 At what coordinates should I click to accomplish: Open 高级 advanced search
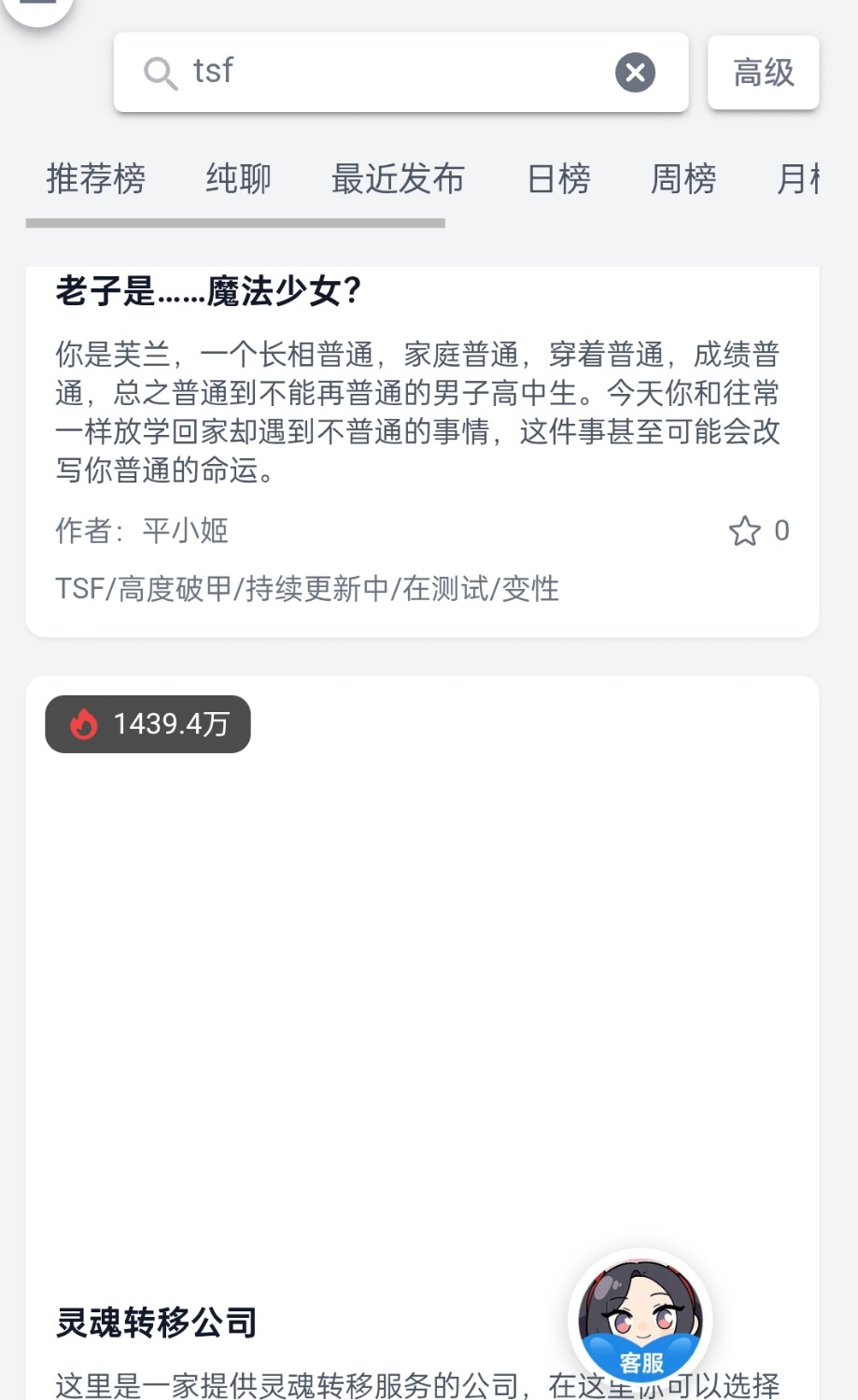coord(763,72)
